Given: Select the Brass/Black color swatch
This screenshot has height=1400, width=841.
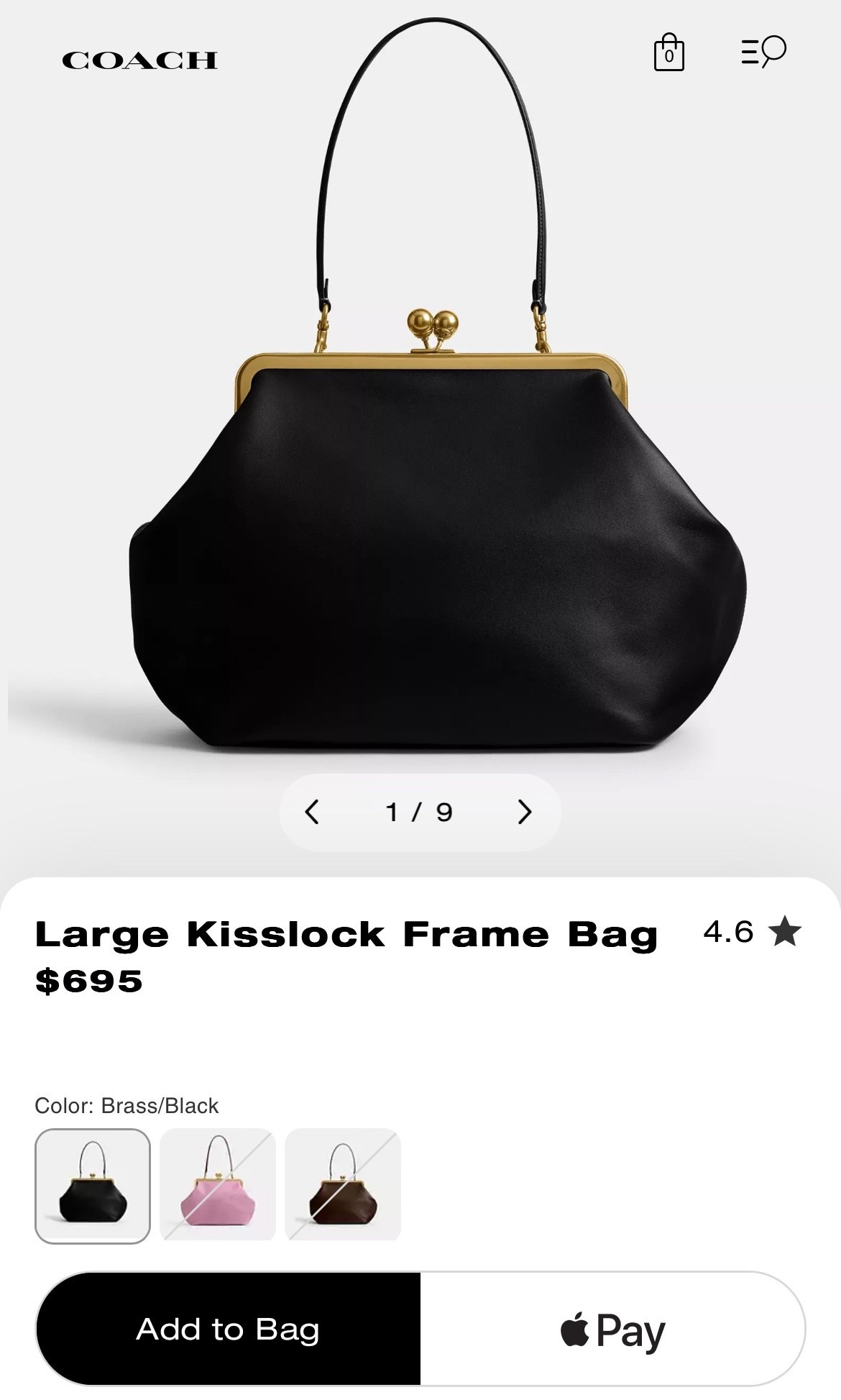Looking at the screenshot, I should click(x=93, y=1186).
